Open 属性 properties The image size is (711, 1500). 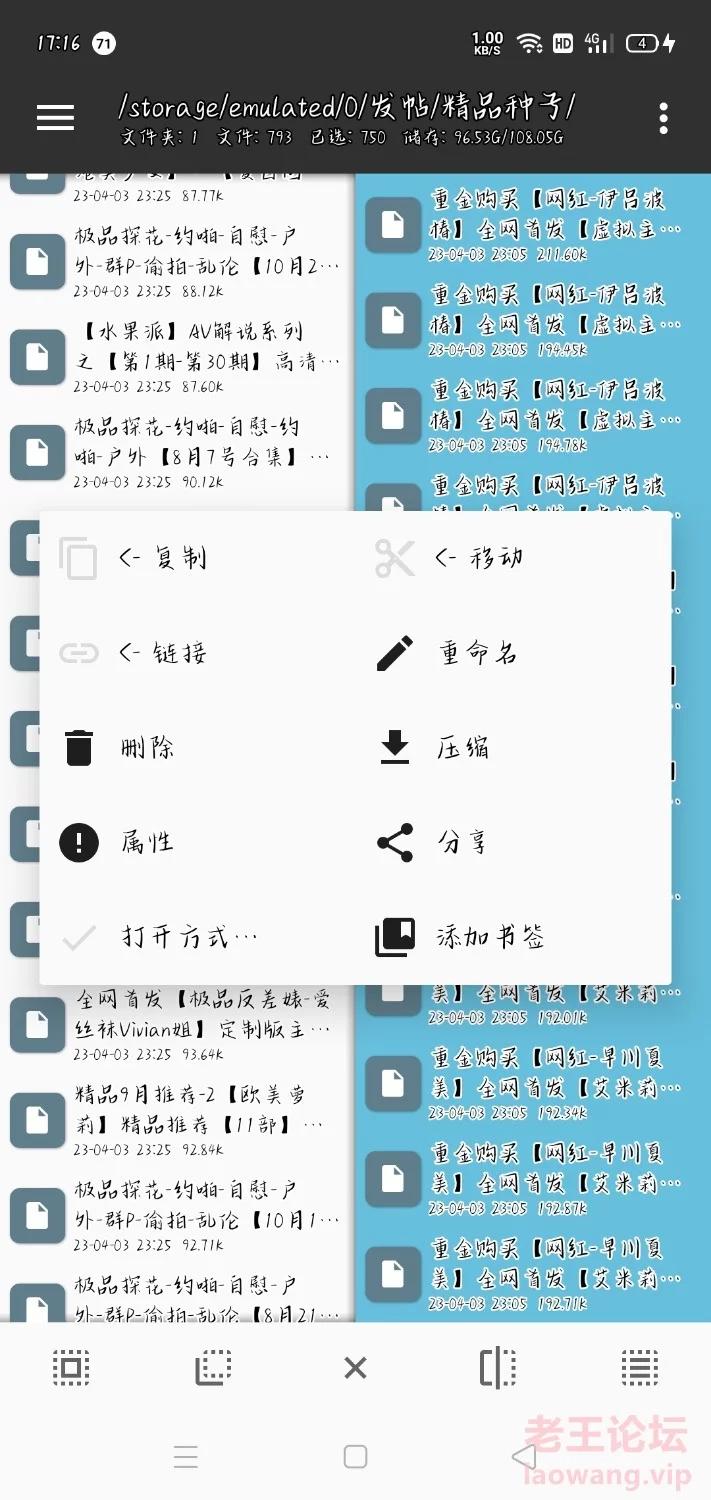coord(146,843)
